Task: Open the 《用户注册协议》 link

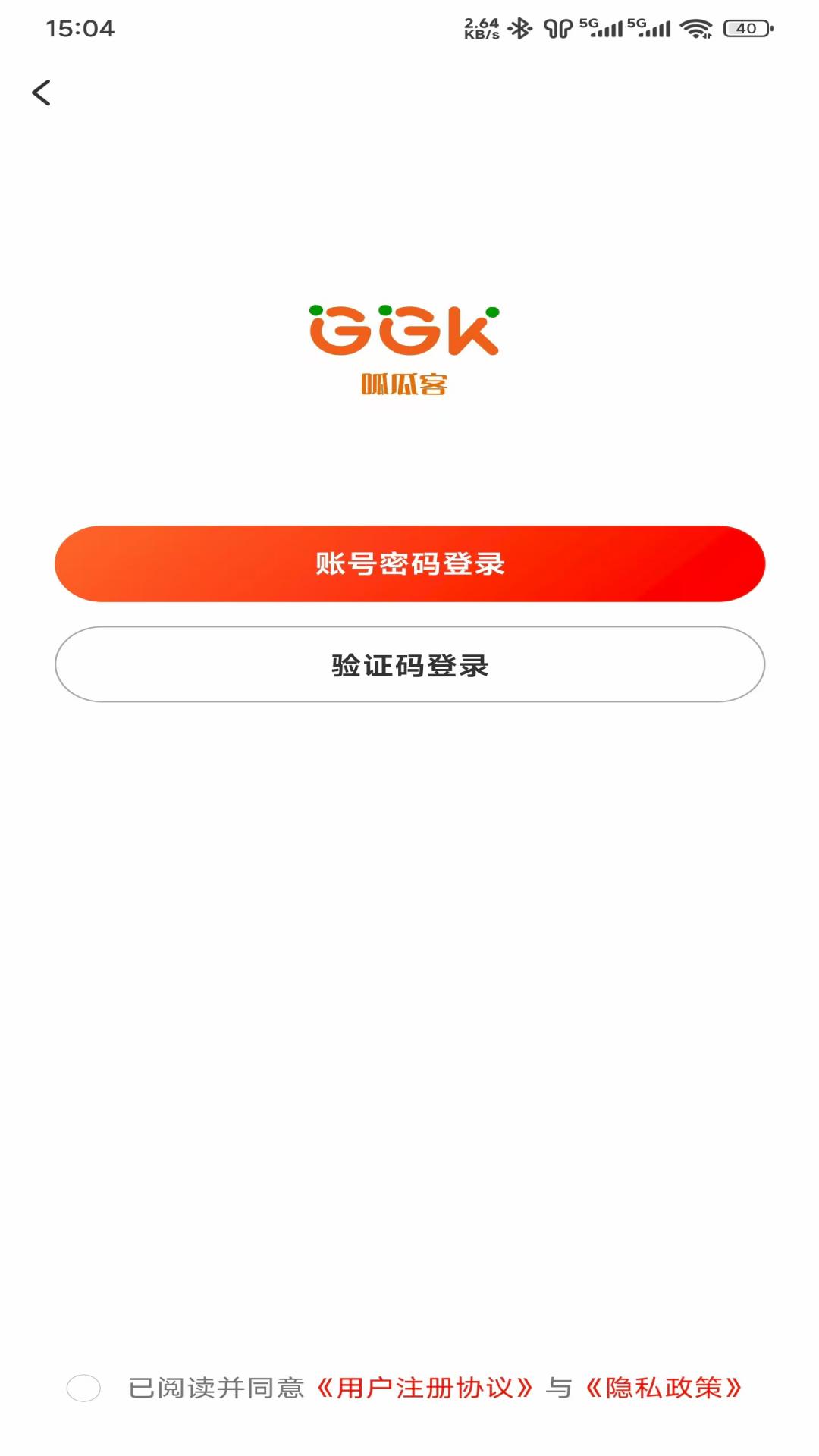Action: pos(425,1388)
